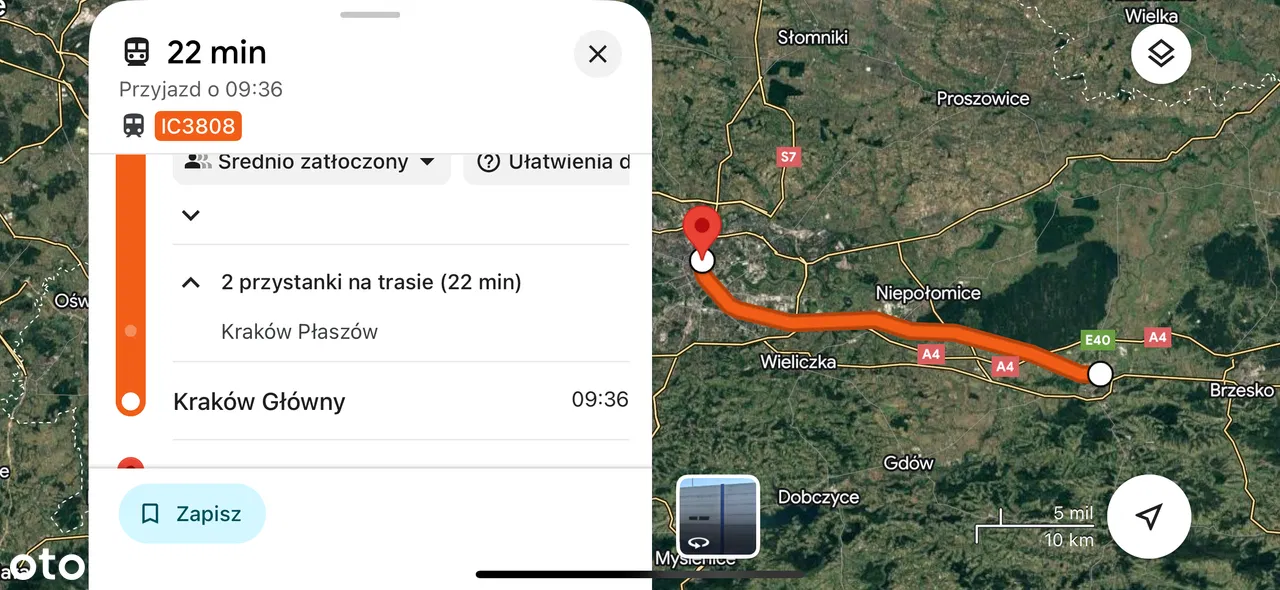This screenshot has height=590, width=1280.
Task: Open the Street View thumbnail
Action: pyautogui.click(x=717, y=516)
